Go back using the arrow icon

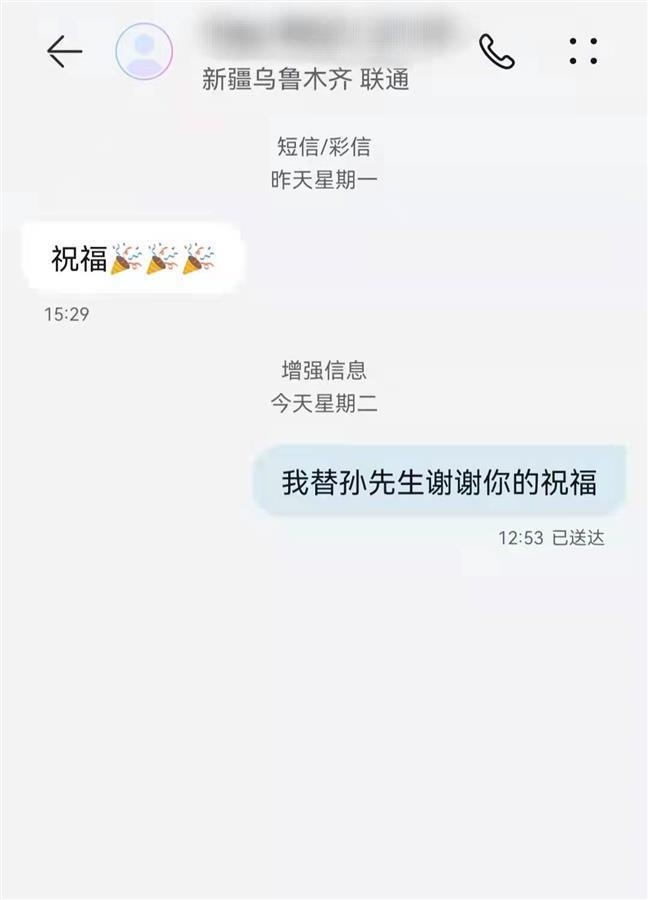click(64, 51)
